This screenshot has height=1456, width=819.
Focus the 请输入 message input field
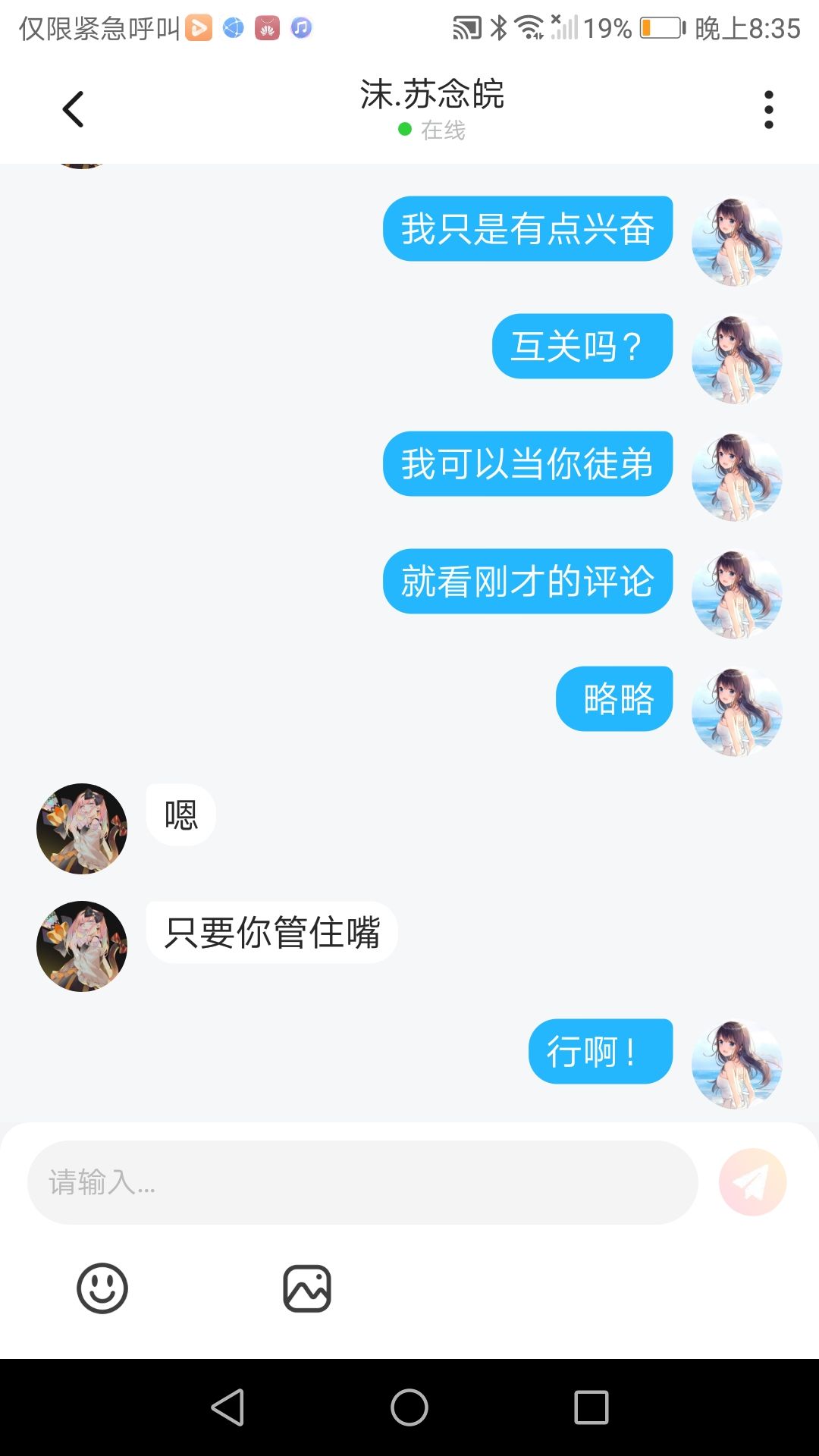(x=362, y=1182)
